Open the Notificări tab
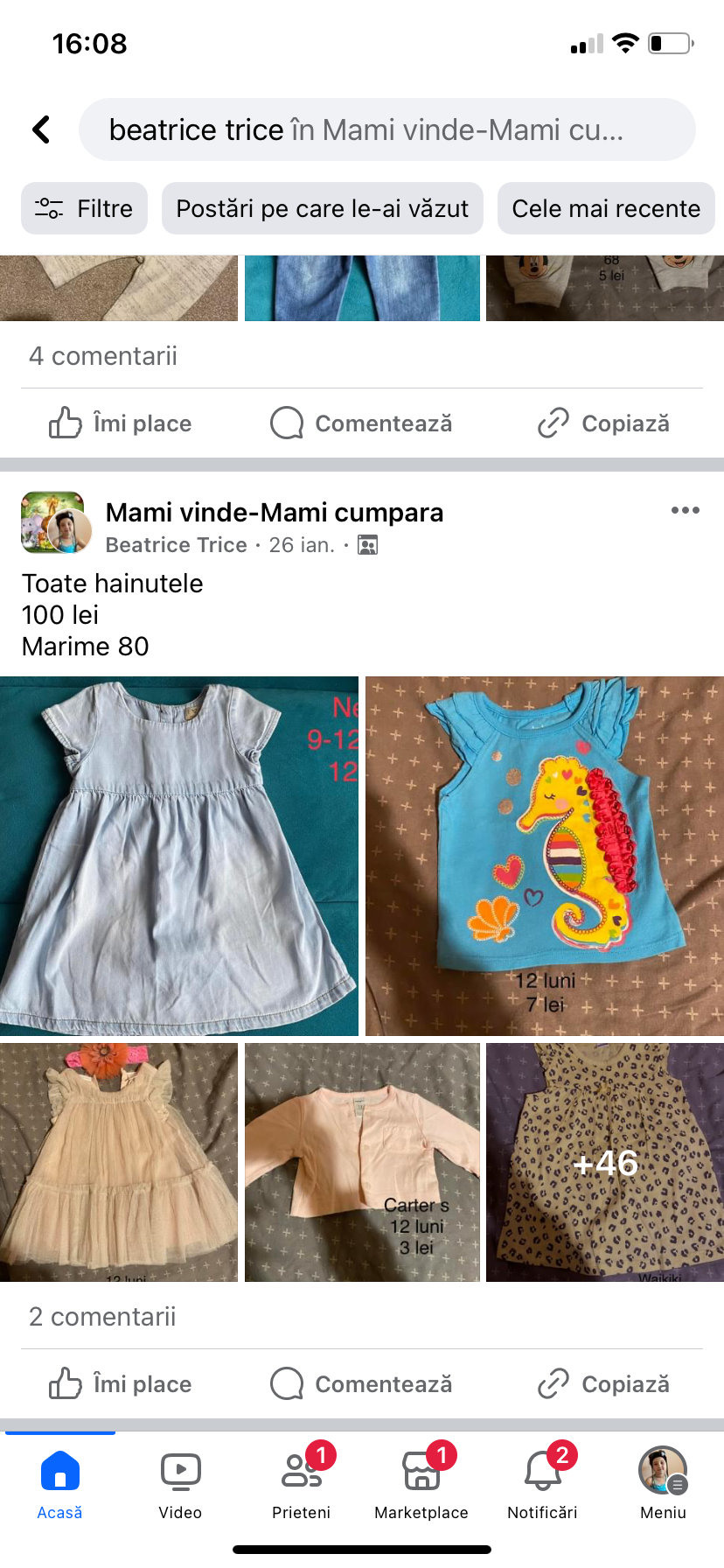The height and width of the screenshot is (1568, 724). click(542, 1484)
